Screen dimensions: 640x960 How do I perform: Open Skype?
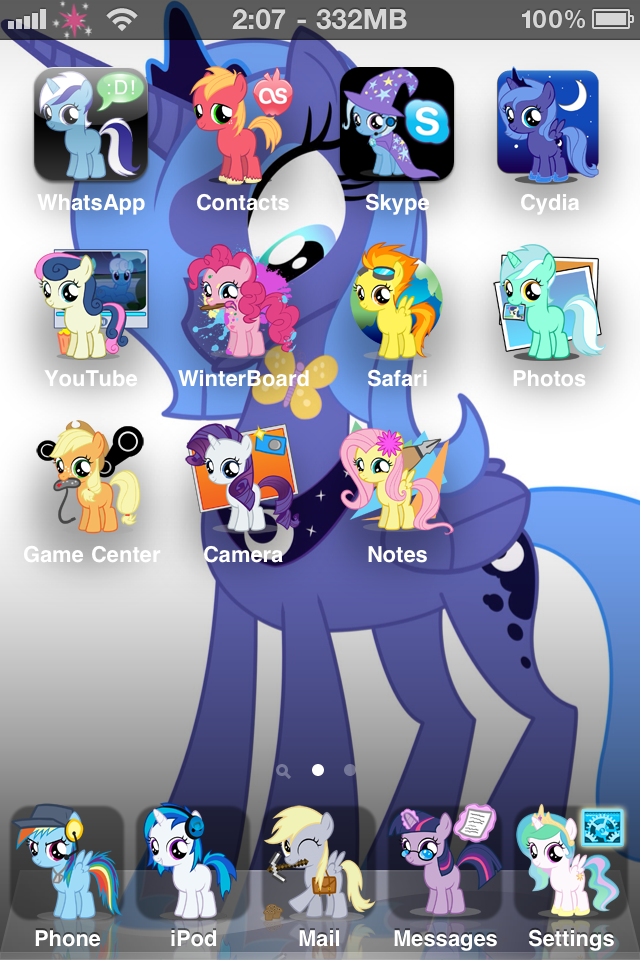[x=397, y=124]
